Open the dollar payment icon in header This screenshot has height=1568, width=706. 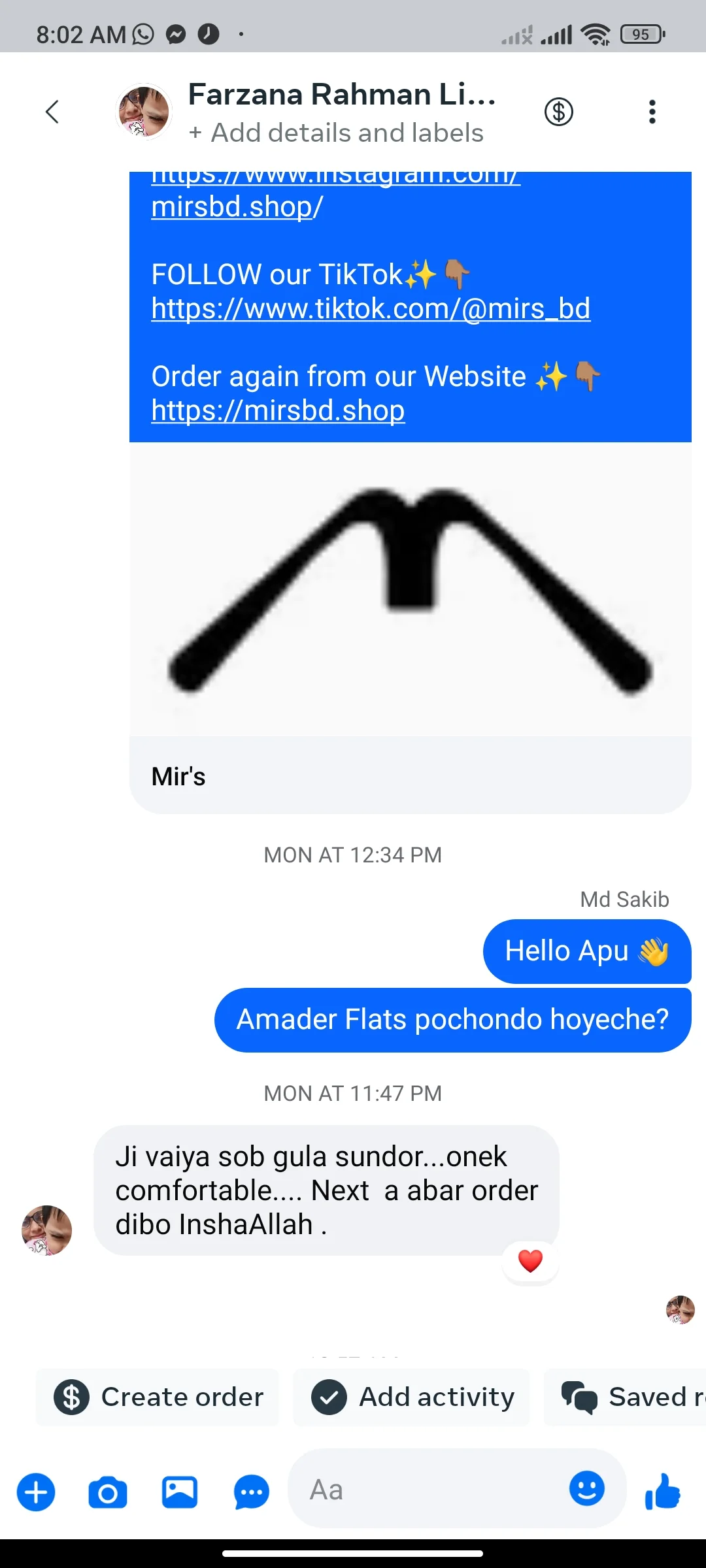[559, 112]
